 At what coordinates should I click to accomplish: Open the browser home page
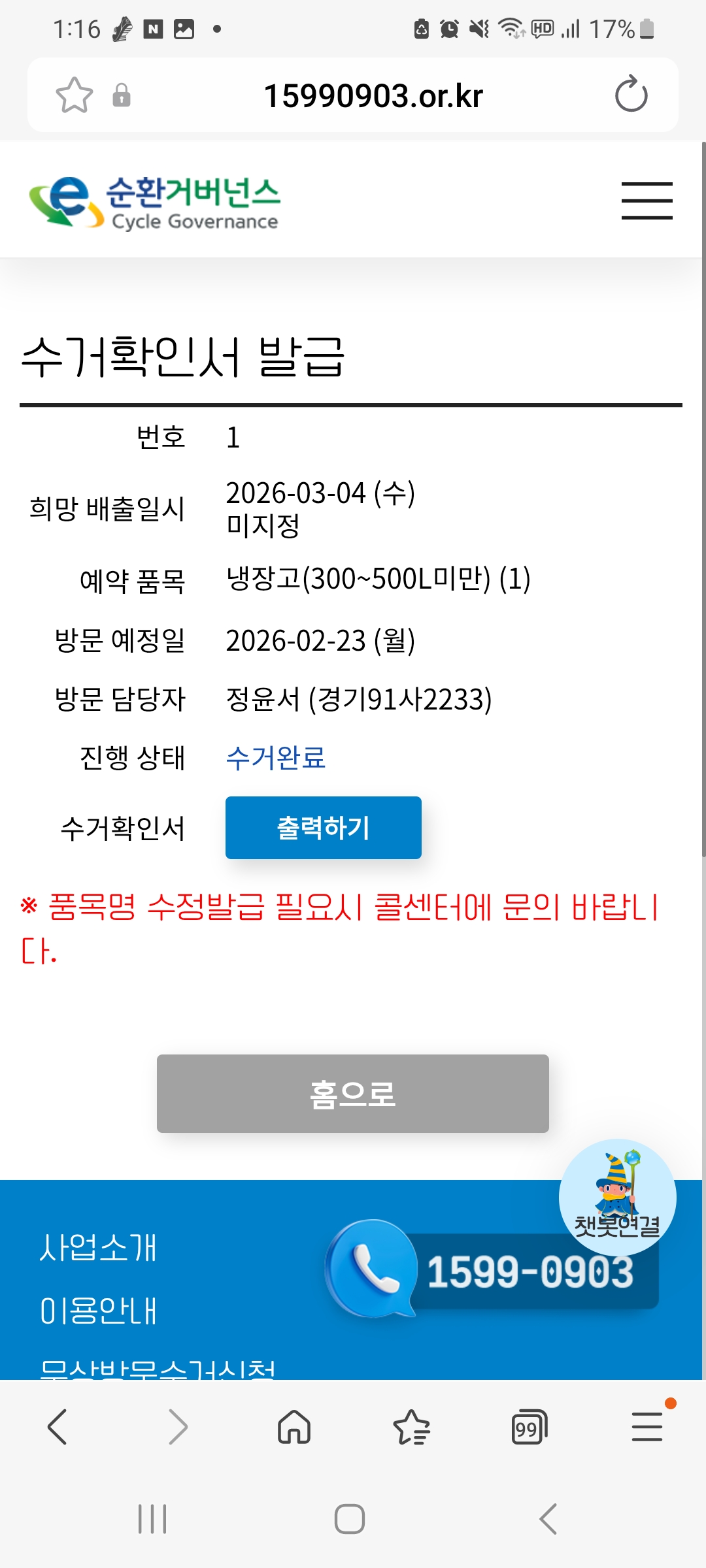[x=294, y=1427]
